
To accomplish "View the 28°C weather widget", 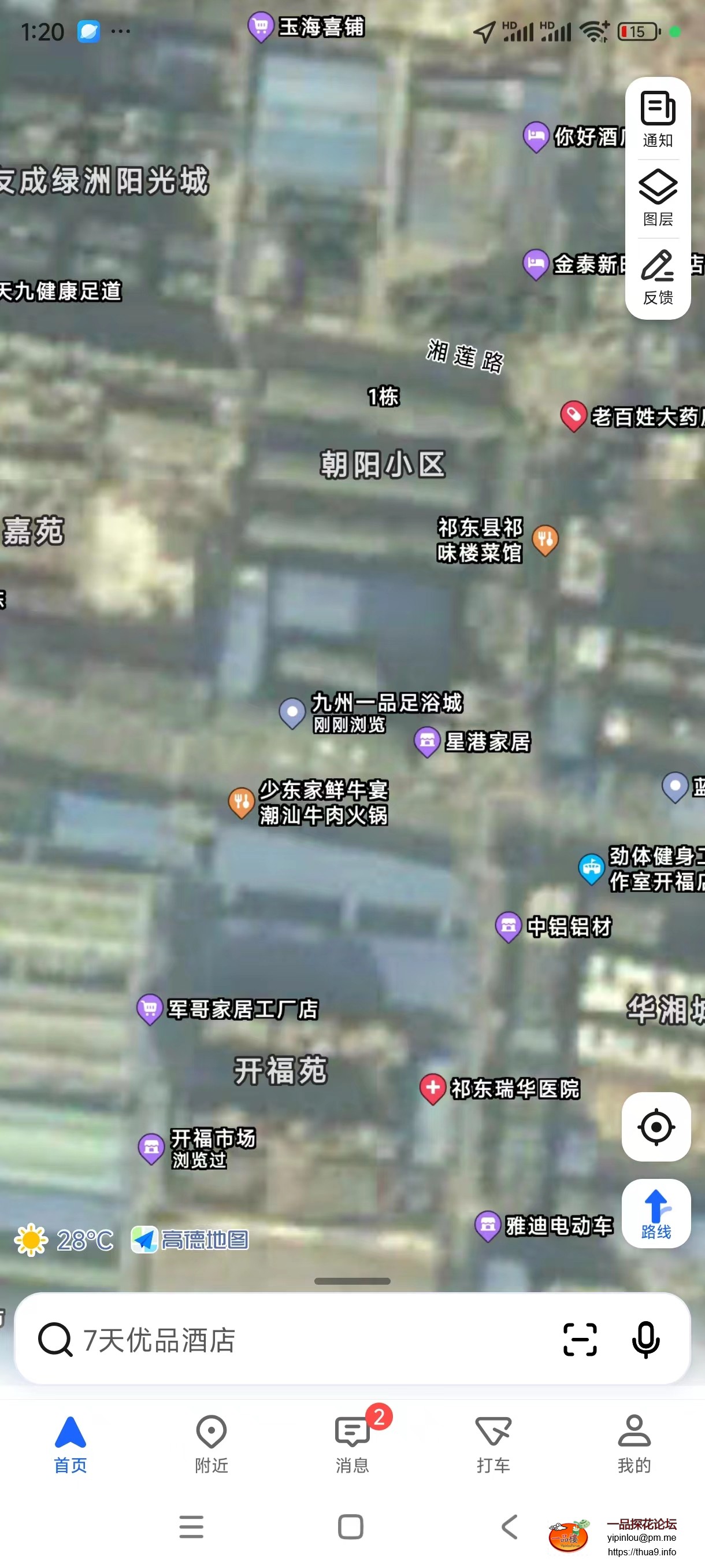I will pos(64,1240).
